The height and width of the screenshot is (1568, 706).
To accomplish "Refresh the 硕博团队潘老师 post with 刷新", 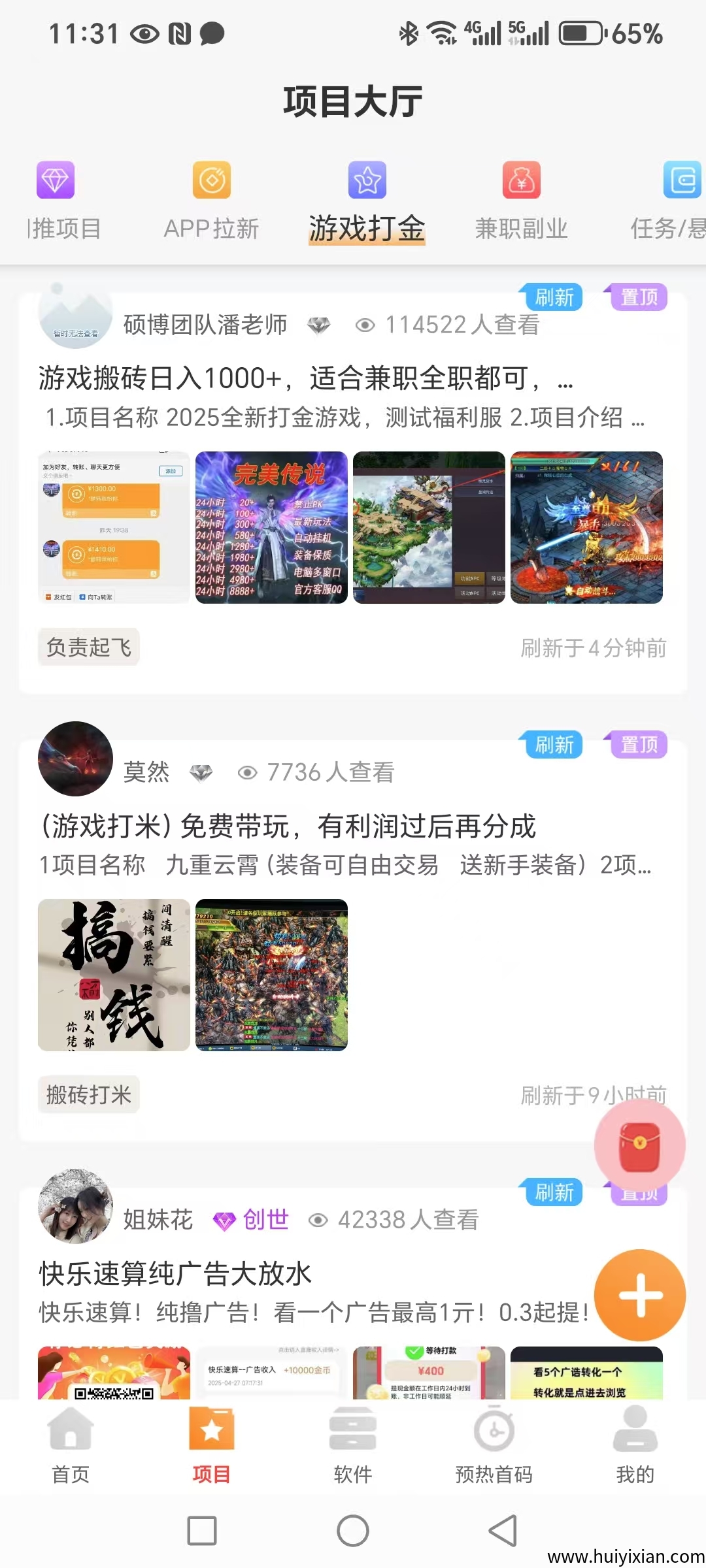I will point(554,297).
